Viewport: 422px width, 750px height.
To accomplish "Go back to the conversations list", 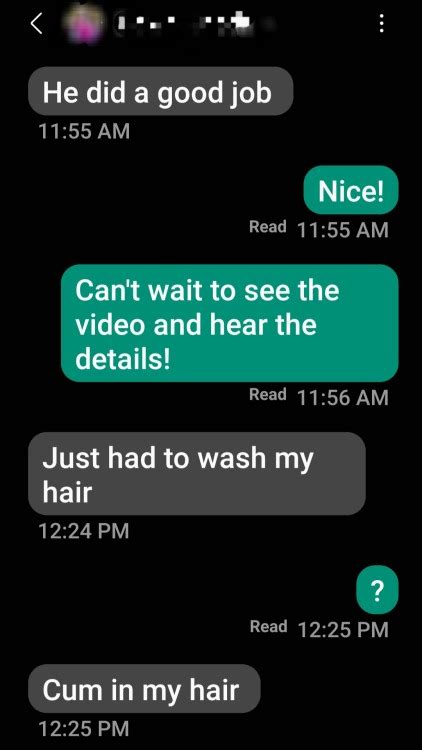I will (x=37, y=23).
